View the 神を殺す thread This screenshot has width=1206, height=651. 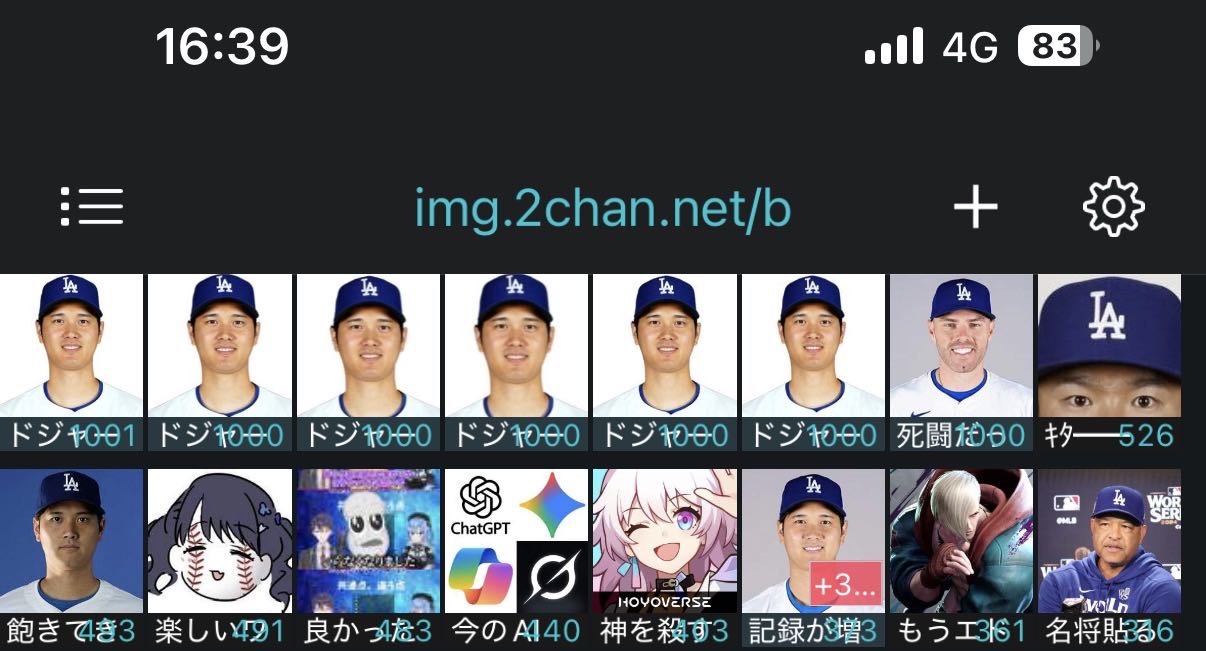(664, 555)
